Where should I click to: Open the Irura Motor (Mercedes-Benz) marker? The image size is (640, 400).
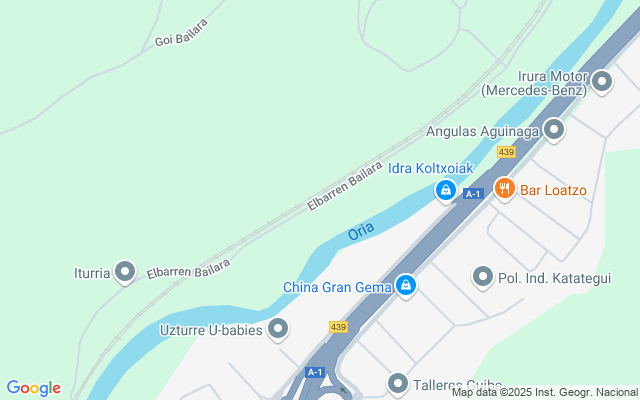602,81
